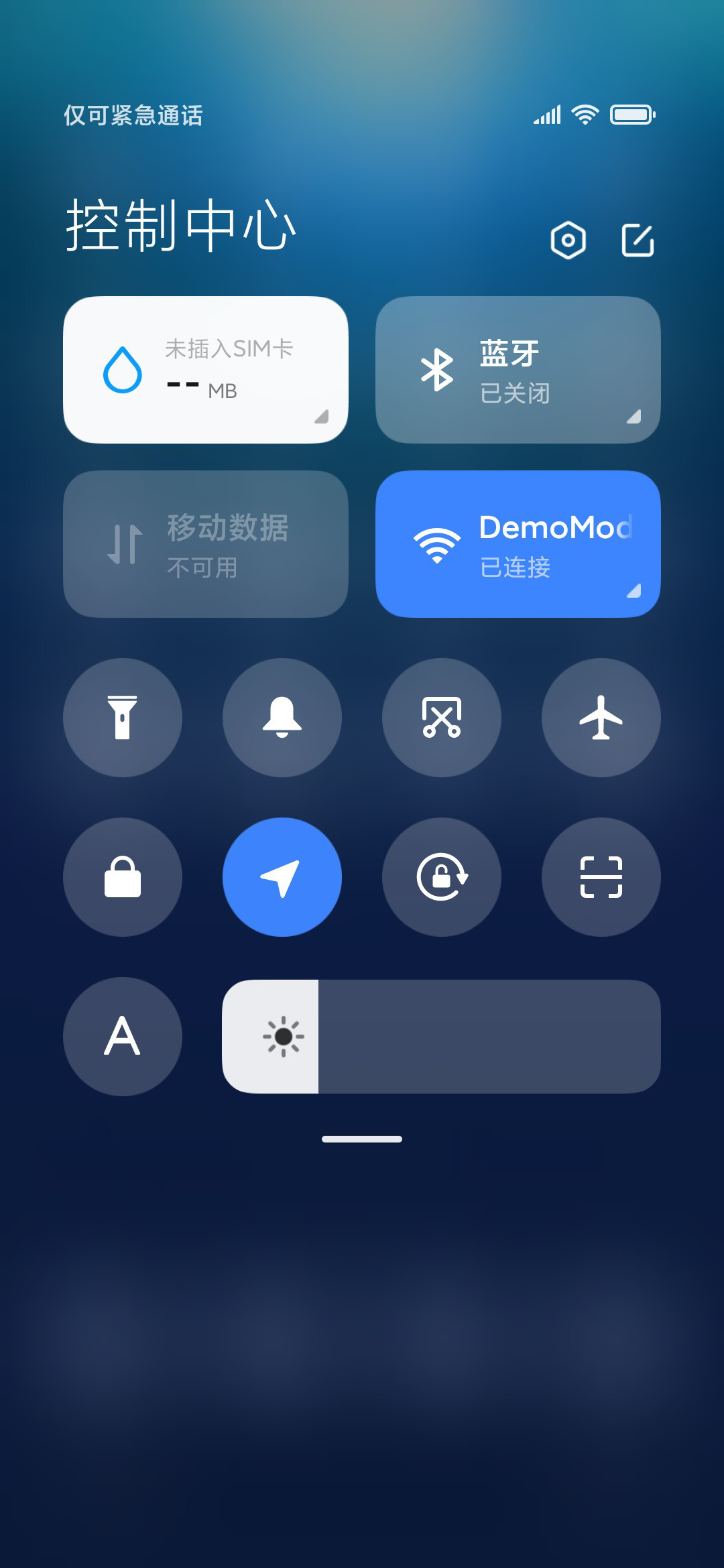This screenshot has width=724, height=1568.
Task: Turn on Bluetooth (蓝牙) tile
Action: tap(518, 370)
